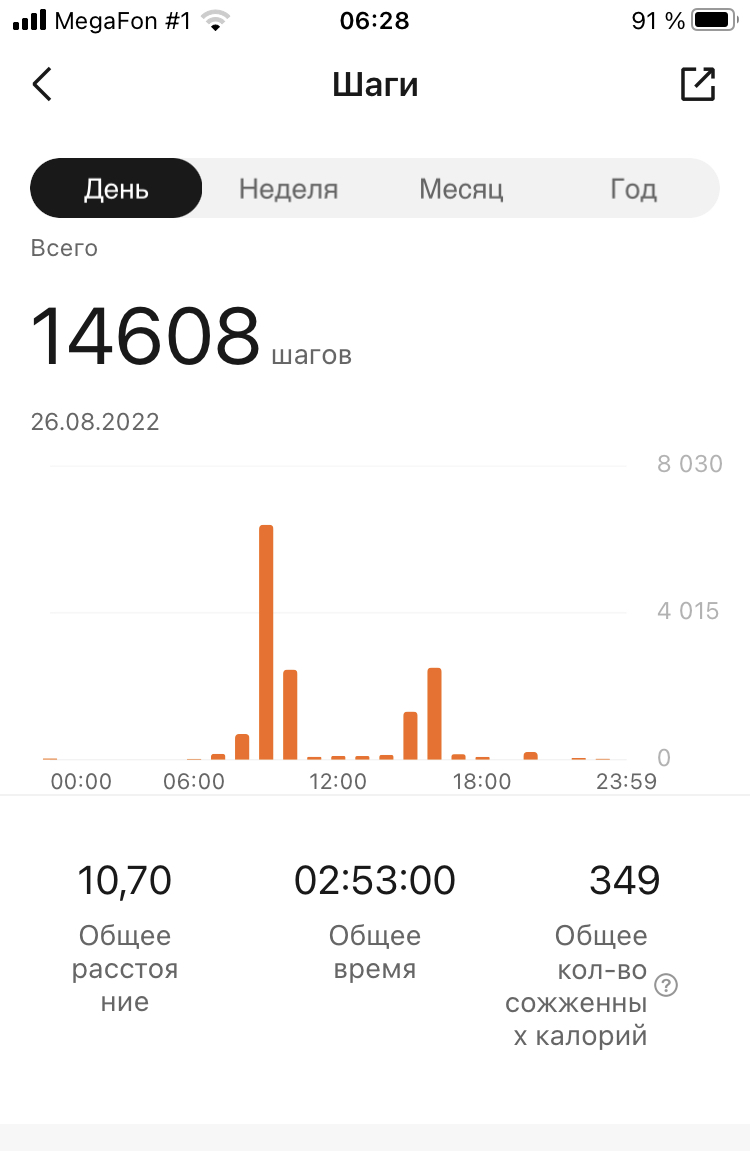Go back using the arrow
Image resolution: width=750 pixels, height=1151 pixels.
42,85
